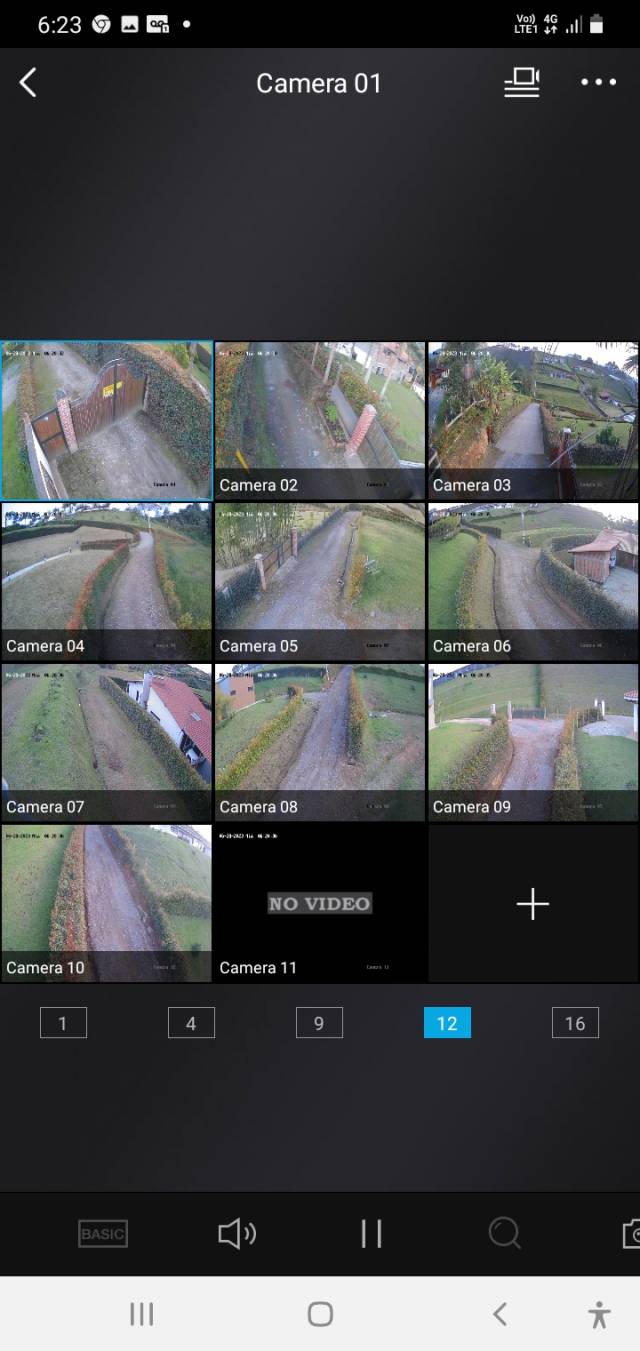Switch to 4-camera grid layout
Viewport: 640px width, 1351px height.
(x=191, y=1023)
